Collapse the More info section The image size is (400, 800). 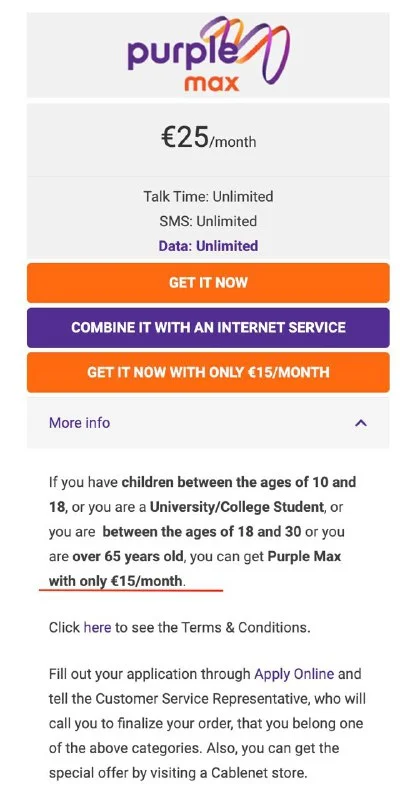[x=208, y=423]
